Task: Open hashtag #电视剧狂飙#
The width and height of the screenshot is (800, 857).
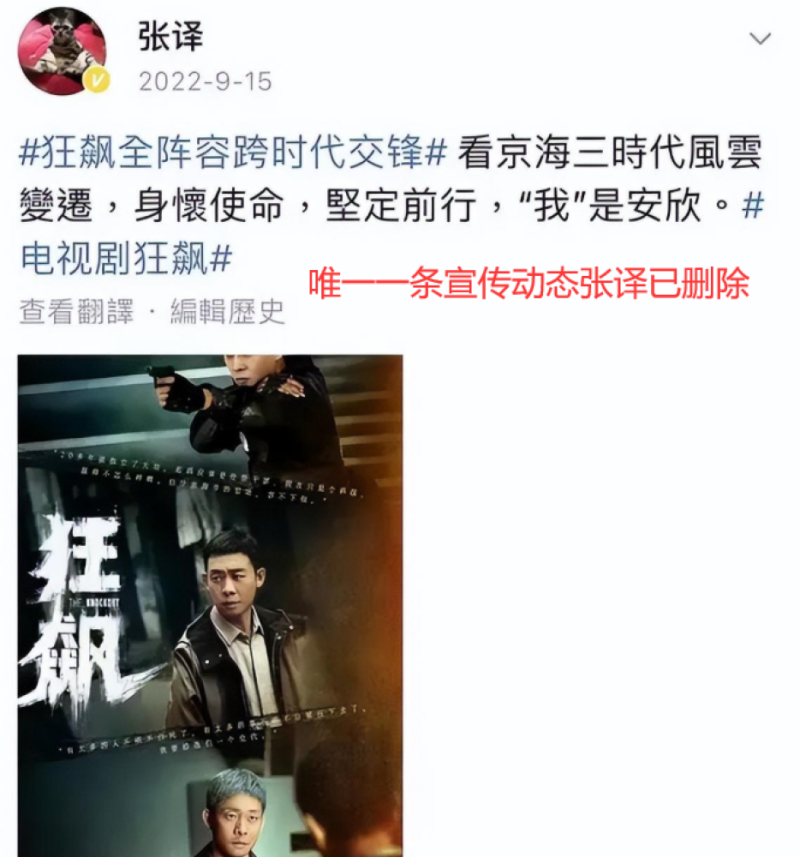Action: 126,259
